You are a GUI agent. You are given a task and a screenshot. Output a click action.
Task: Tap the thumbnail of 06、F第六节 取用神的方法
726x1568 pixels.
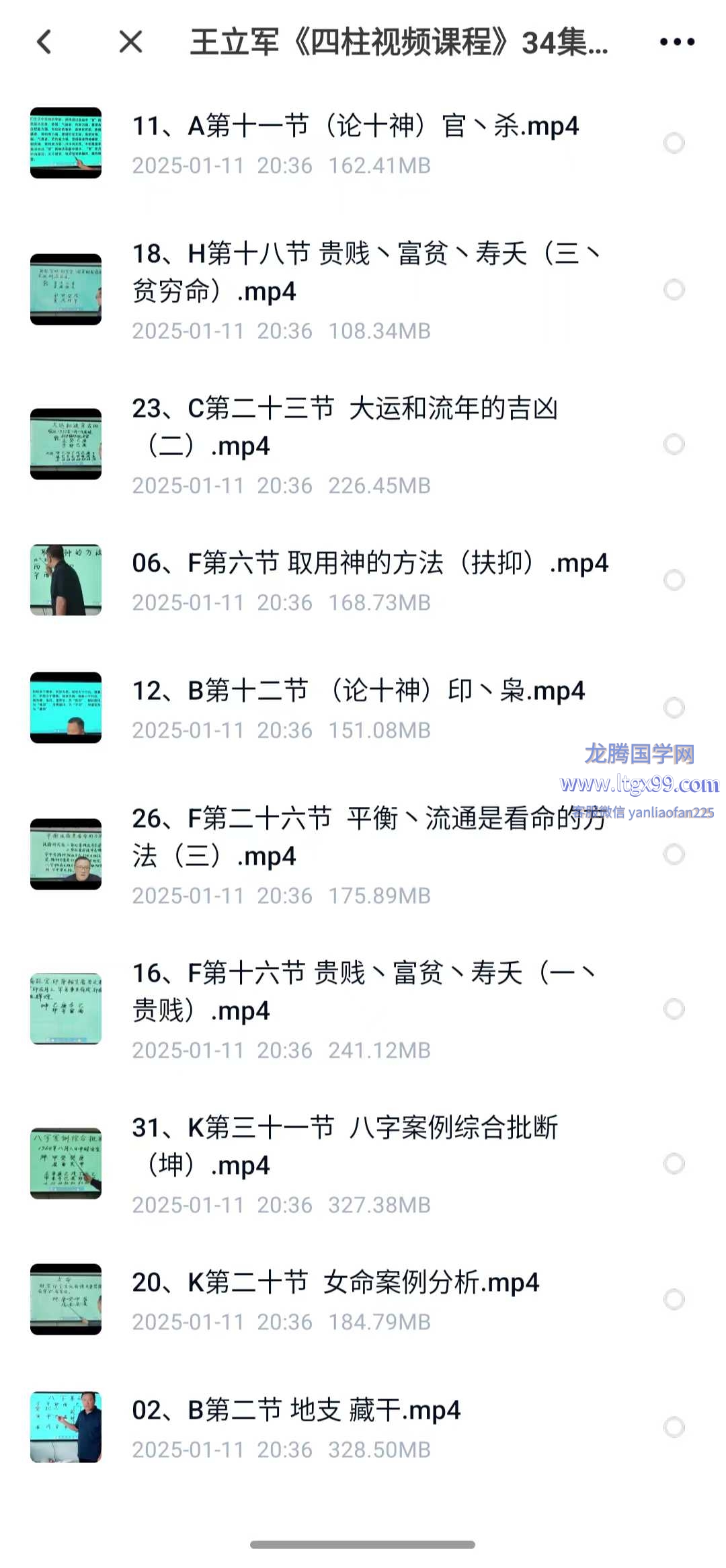66,580
